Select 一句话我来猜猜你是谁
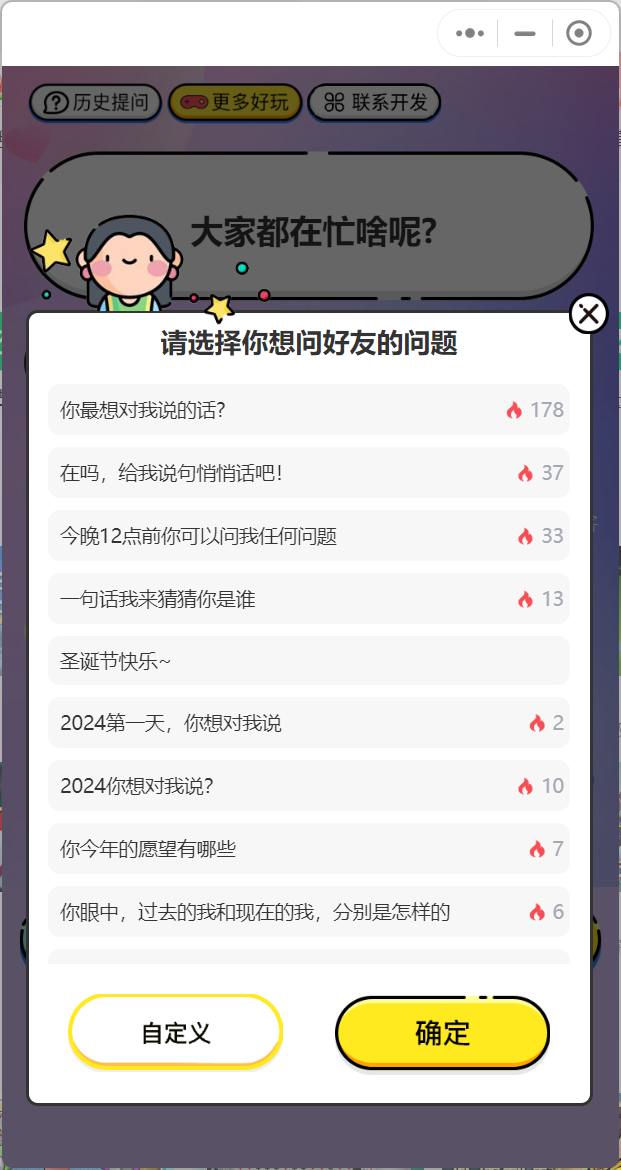Screen dimensions: 621x1170 pos(308,599)
